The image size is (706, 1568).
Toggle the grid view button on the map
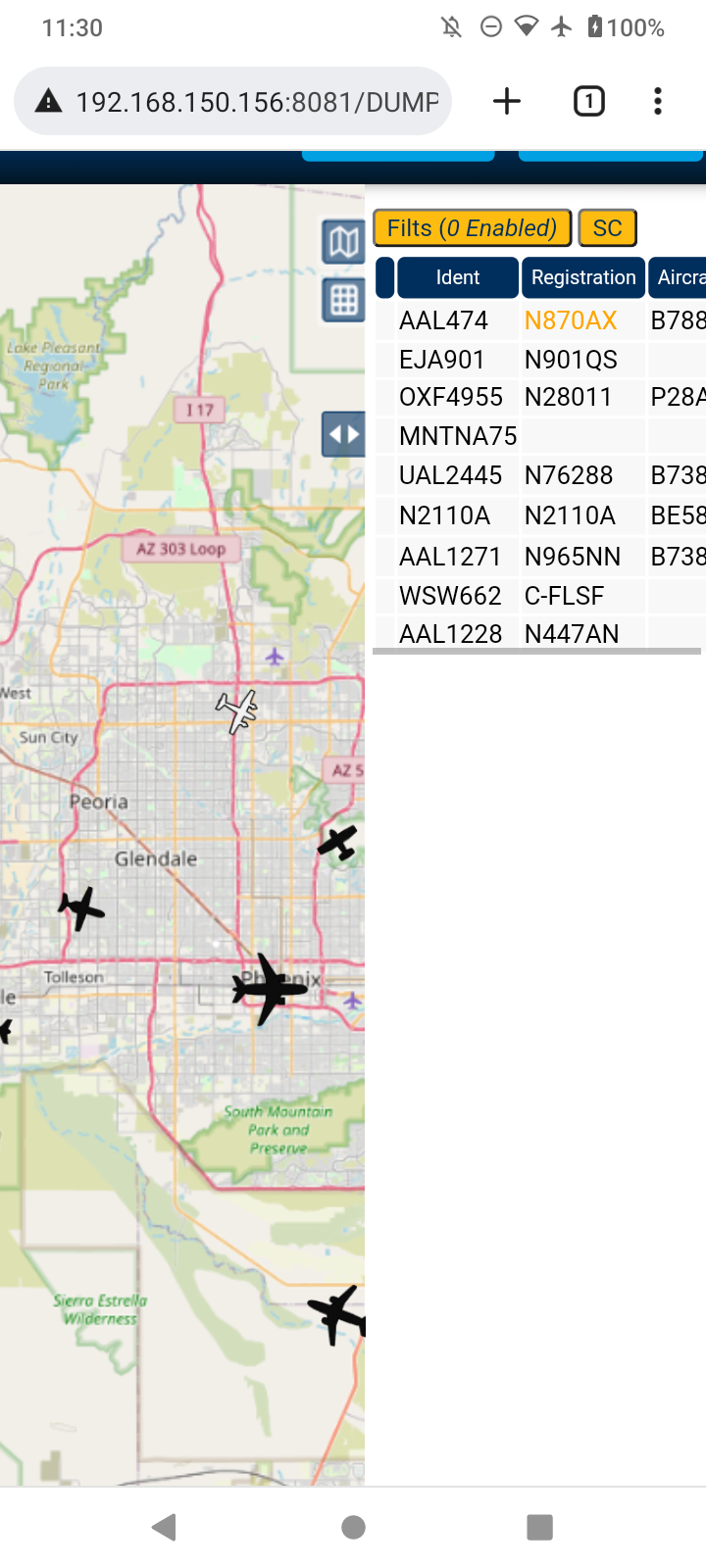(x=343, y=300)
